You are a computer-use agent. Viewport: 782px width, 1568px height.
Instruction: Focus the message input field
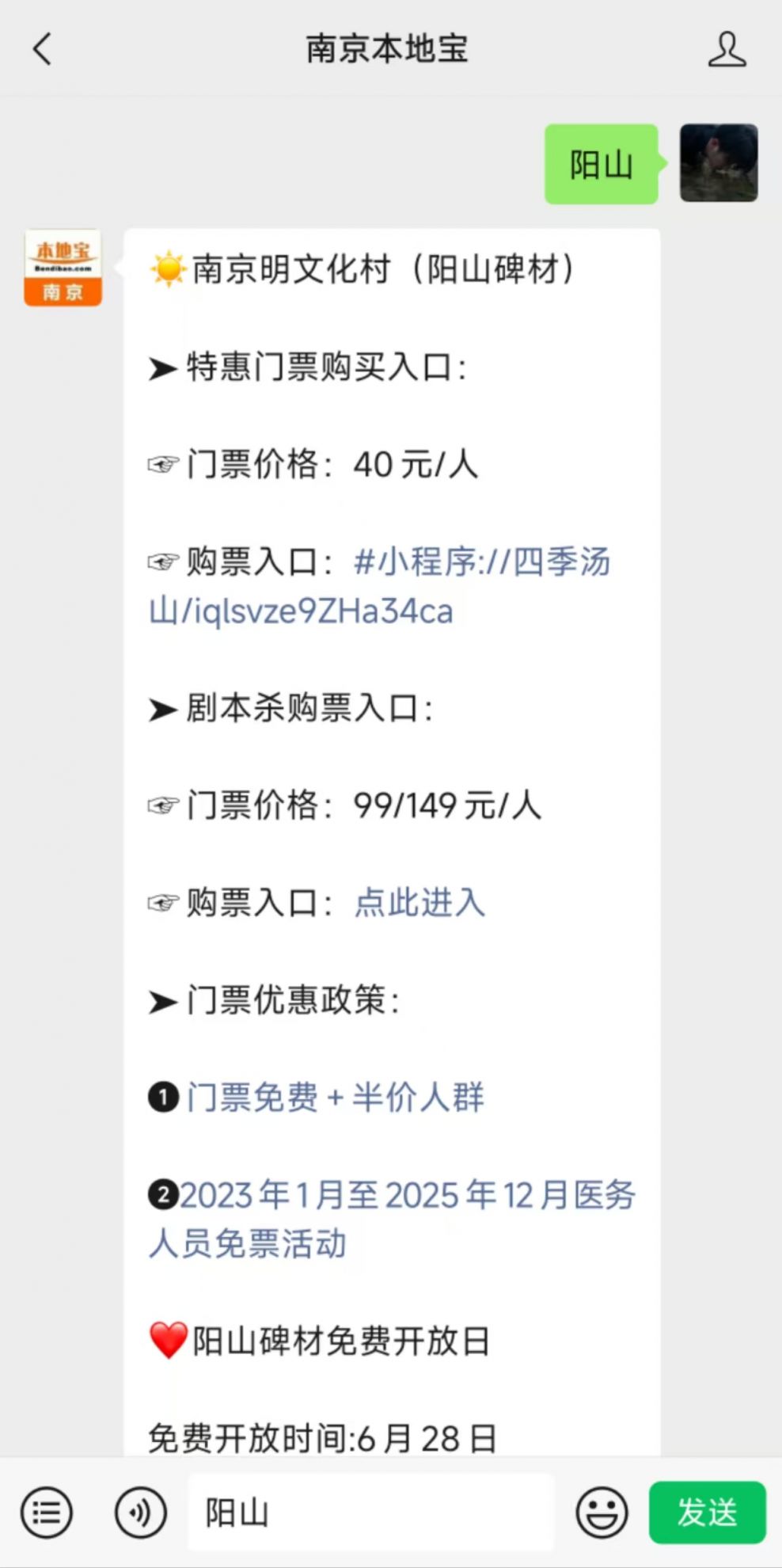click(371, 1513)
